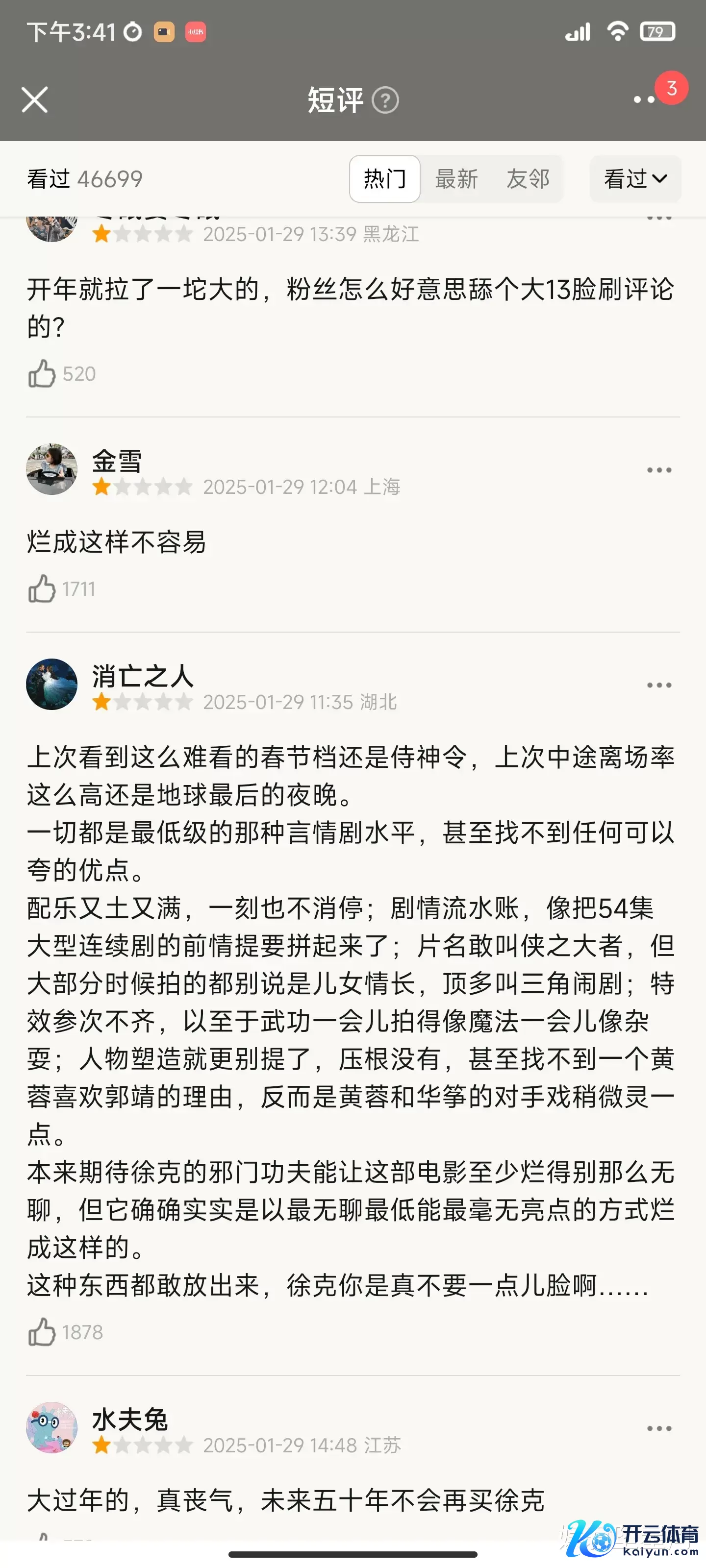Switch to the 最新 tab
The width and height of the screenshot is (706, 1568).
pyautogui.click(x=456, y=179)
